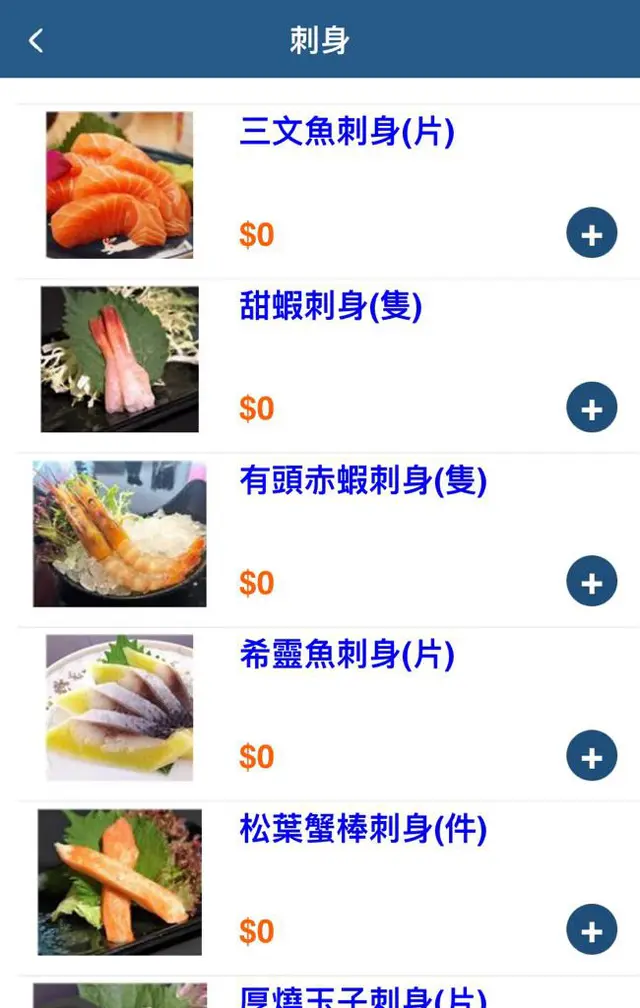Viewport: 640px width, 1008px height.
Task: Add 甜蝦刺身(隻) to the order
Action: click(x=591, y=408)
